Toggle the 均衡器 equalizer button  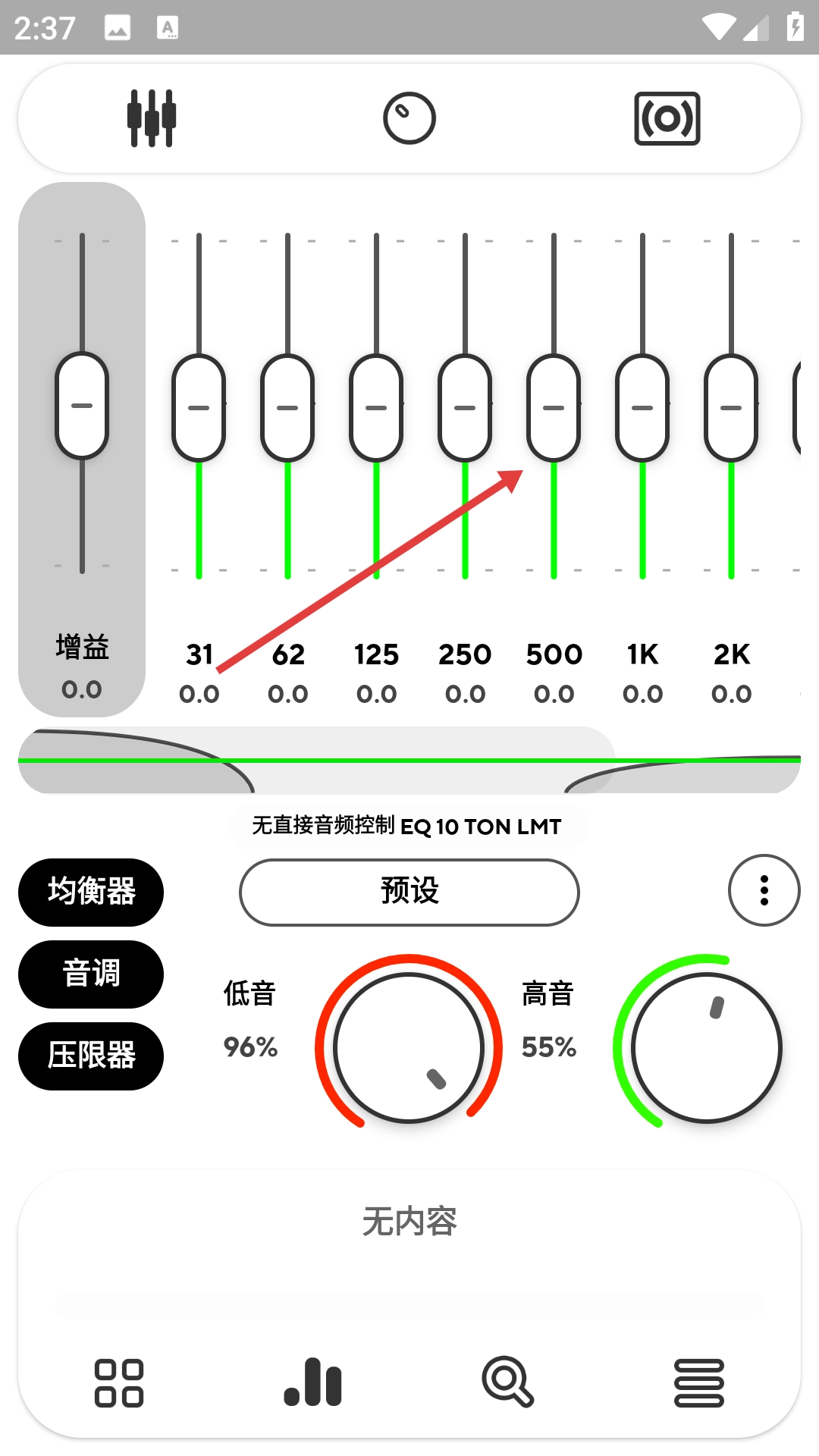91,892
